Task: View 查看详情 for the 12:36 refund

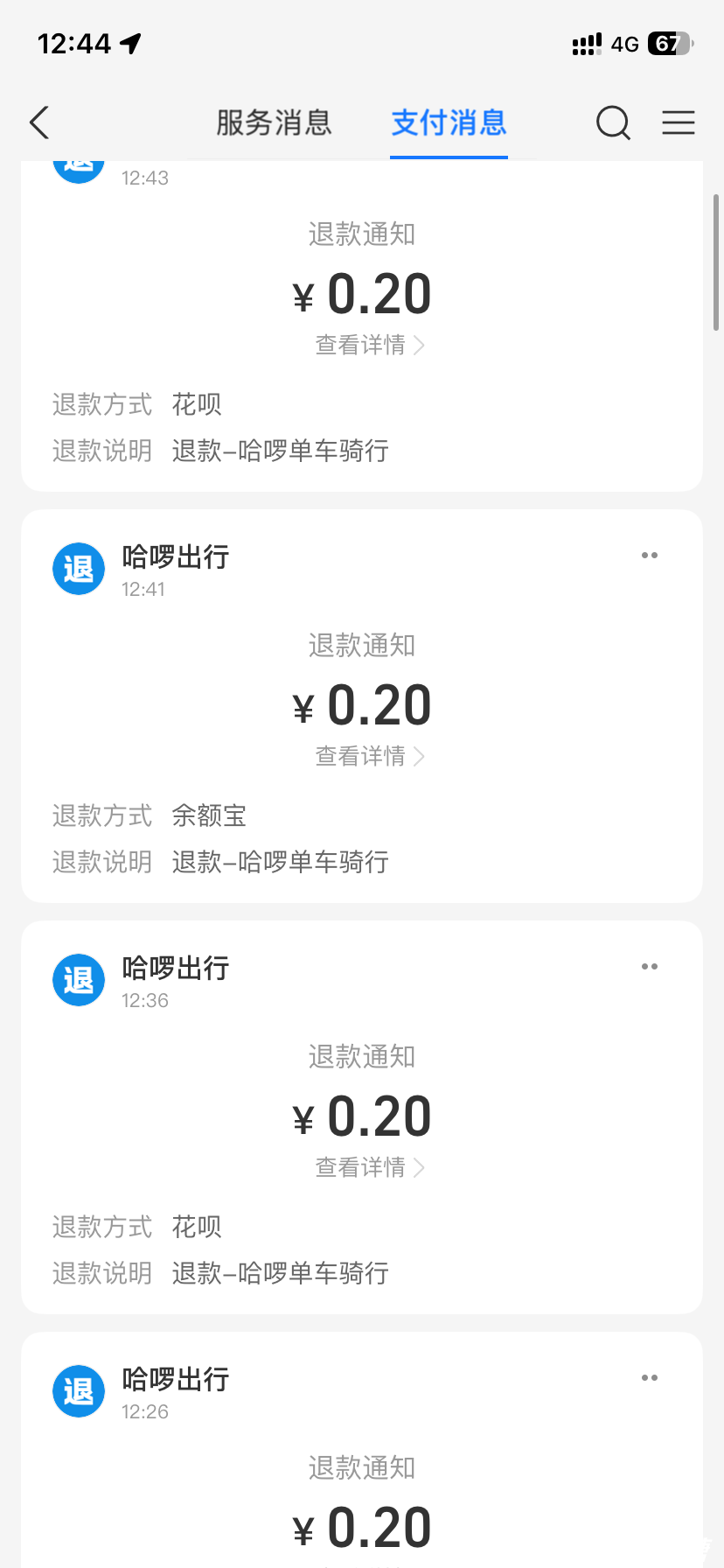Action: 369,1168
